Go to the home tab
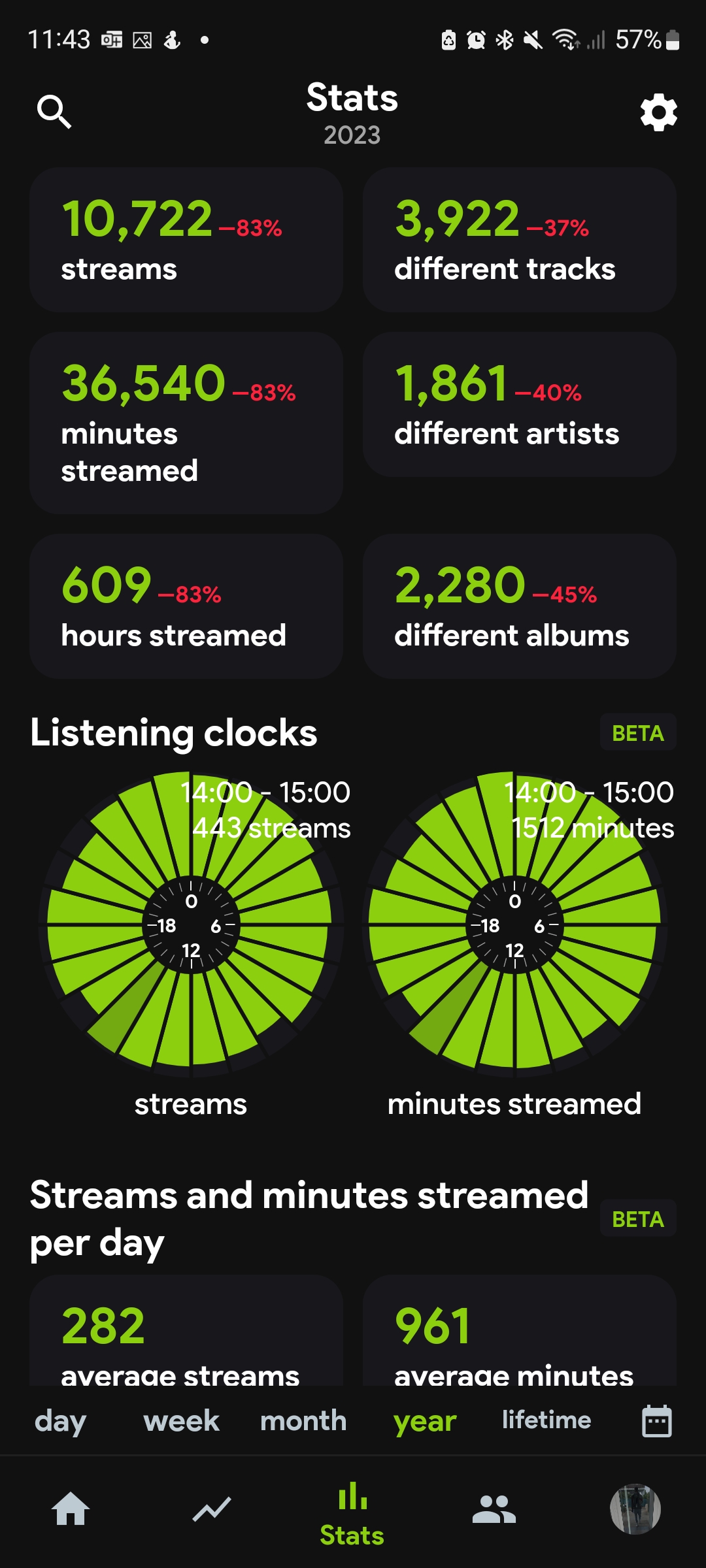The height and width of the screenshot is (1568, 706). click(71, 1509)
